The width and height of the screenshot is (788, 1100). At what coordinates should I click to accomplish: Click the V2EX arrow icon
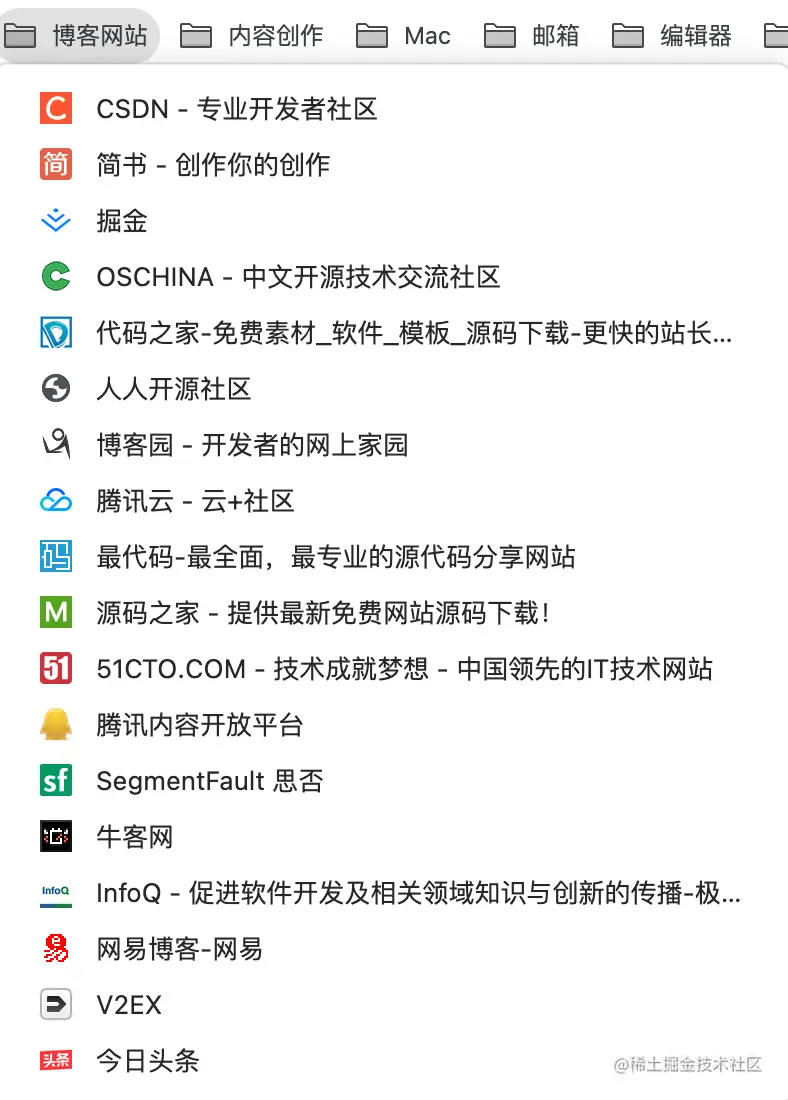[x=55, y=1005]
